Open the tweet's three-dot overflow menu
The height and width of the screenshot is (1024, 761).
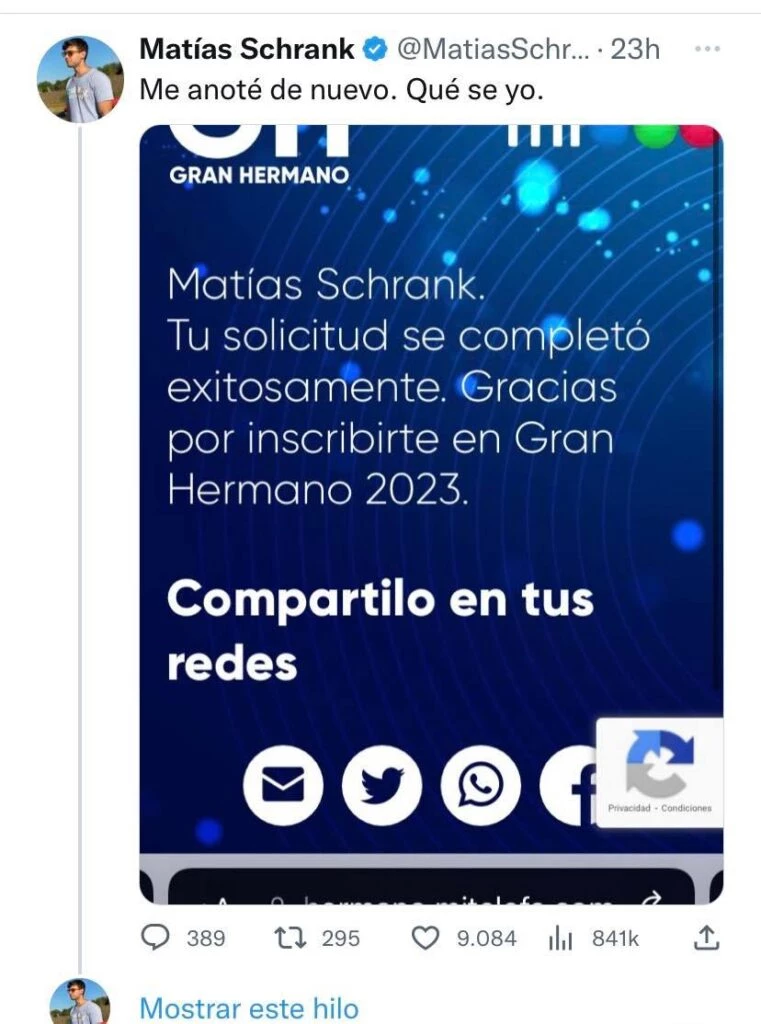tap(707, 48)
